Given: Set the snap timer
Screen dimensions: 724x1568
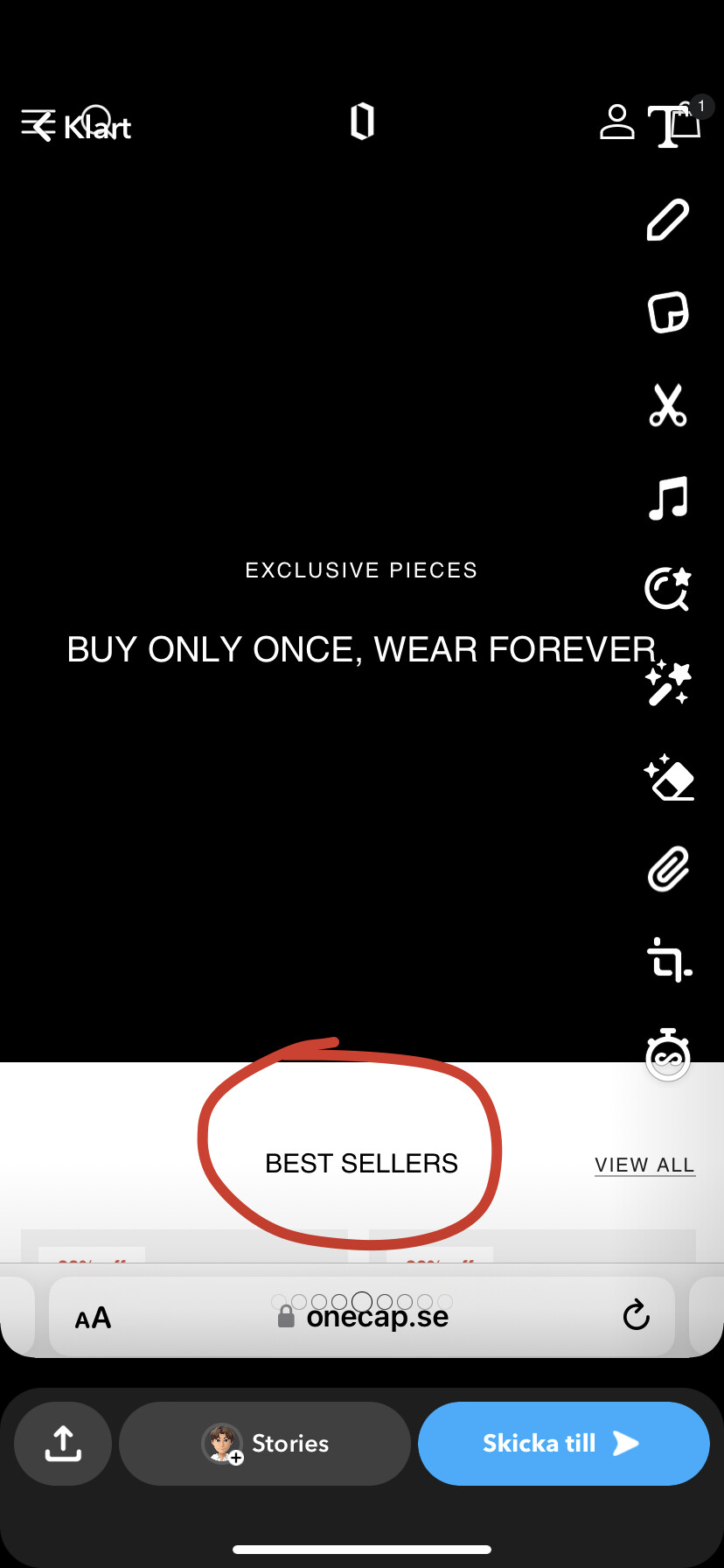Looking at the screenshot, I should tap(668, 1054).
